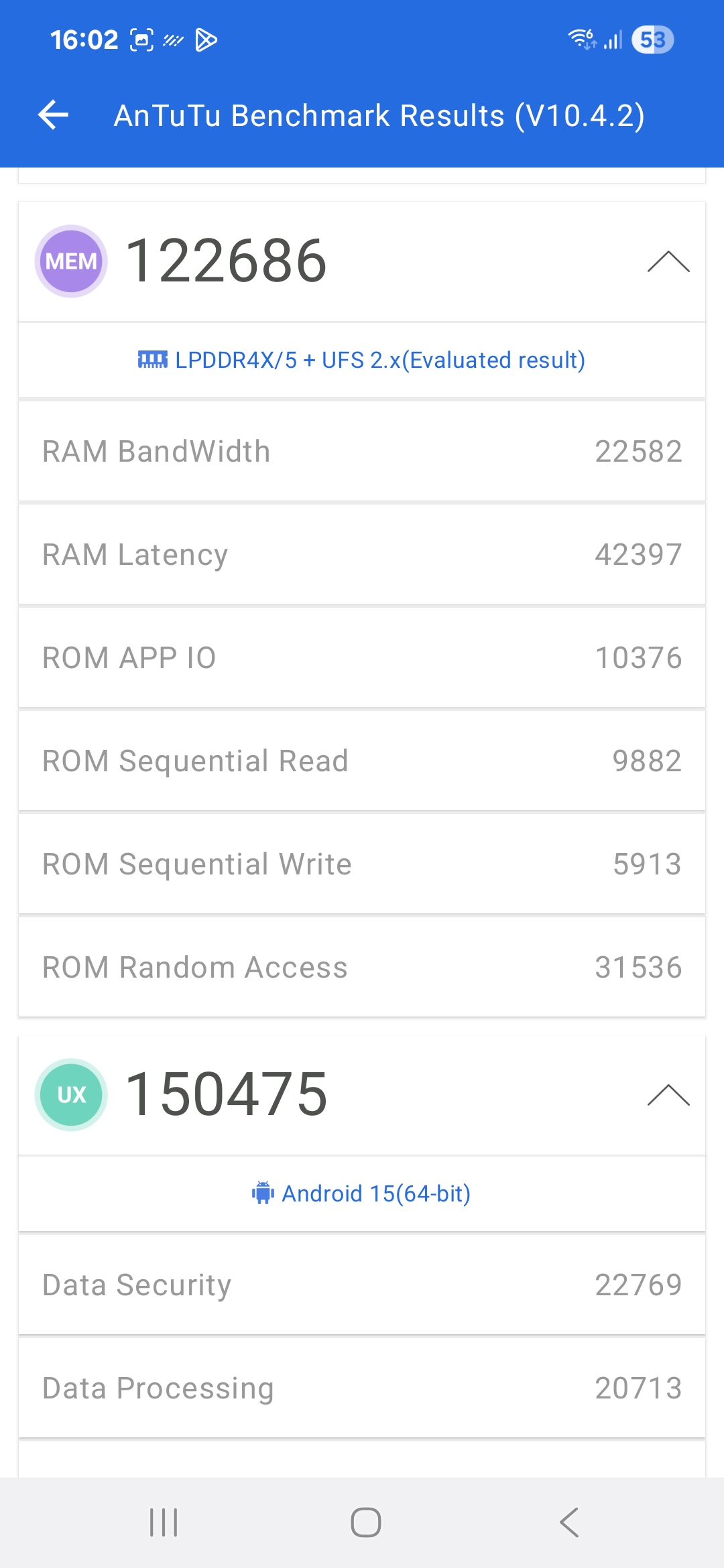Open recent apps from navigation bar

[x=164, y=1522]
